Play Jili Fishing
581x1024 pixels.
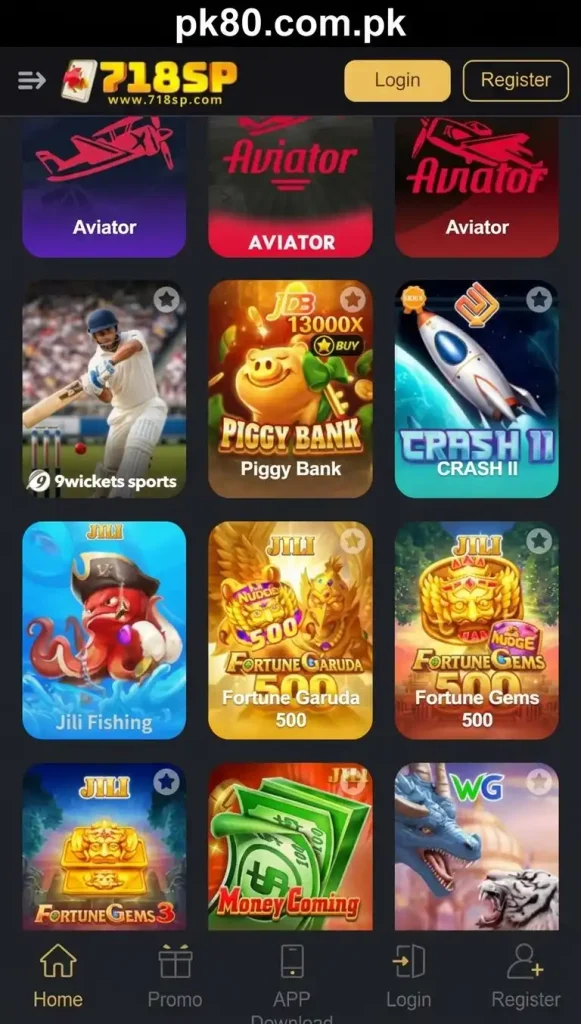click(x=104, y=630)
